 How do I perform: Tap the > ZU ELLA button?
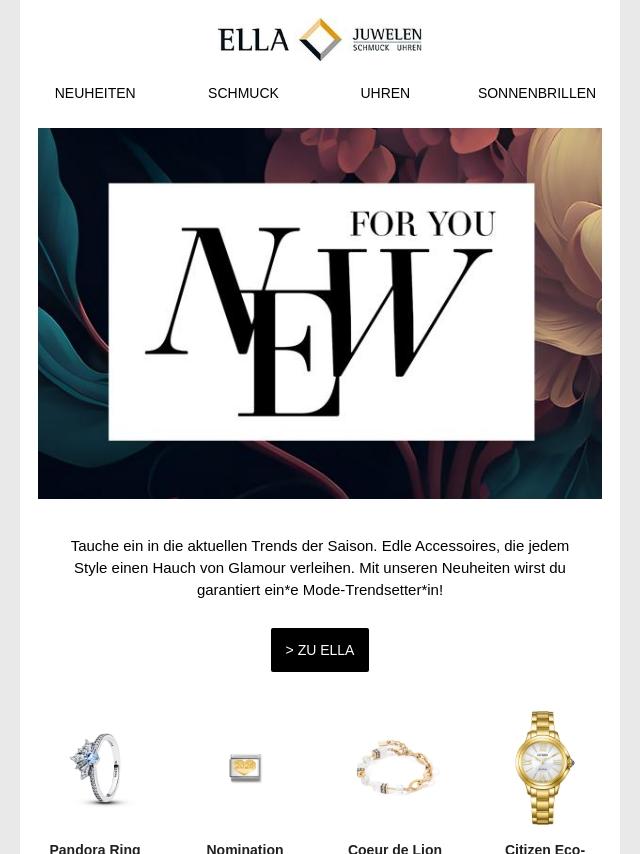(x=320, y=650)
